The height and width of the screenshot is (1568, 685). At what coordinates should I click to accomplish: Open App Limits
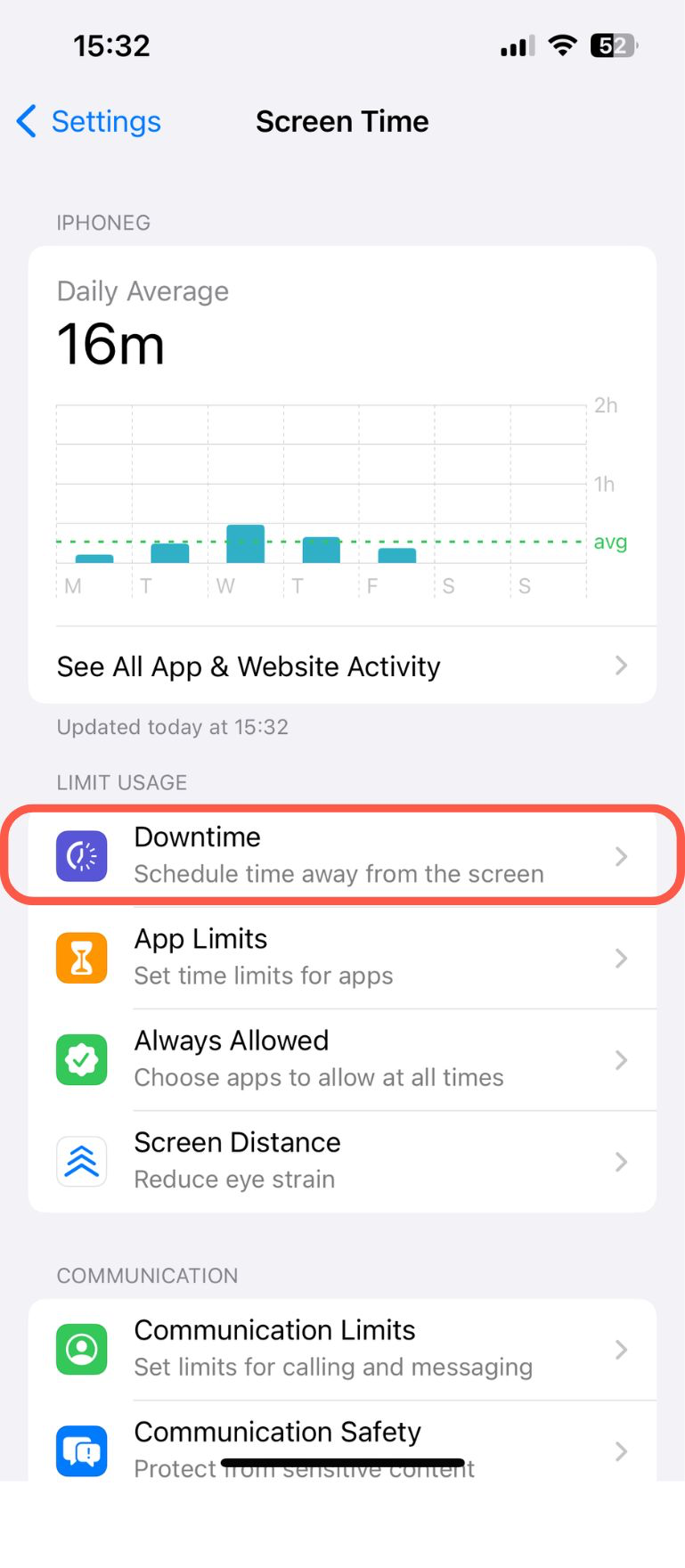[342, 958]
